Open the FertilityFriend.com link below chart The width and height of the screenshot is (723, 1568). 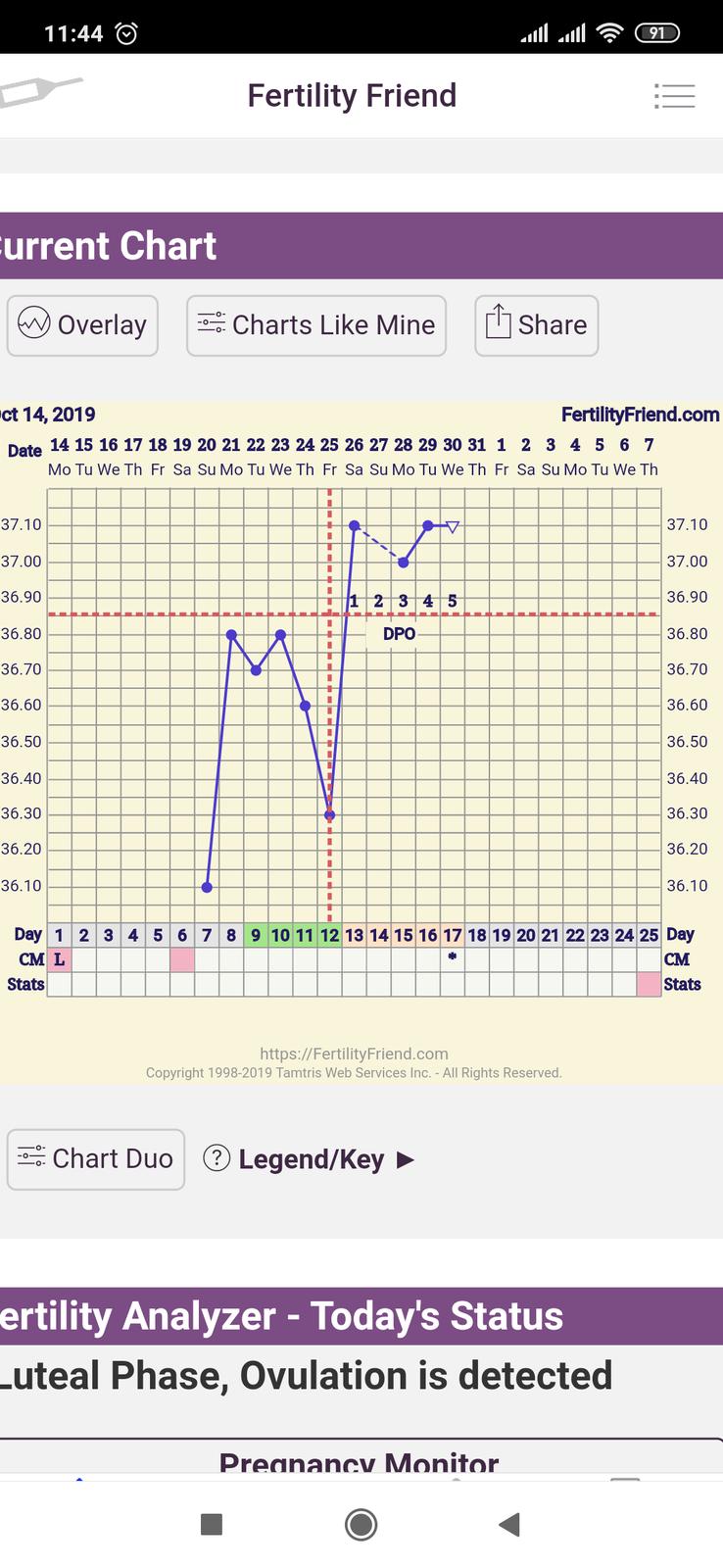pos(354,1053)
